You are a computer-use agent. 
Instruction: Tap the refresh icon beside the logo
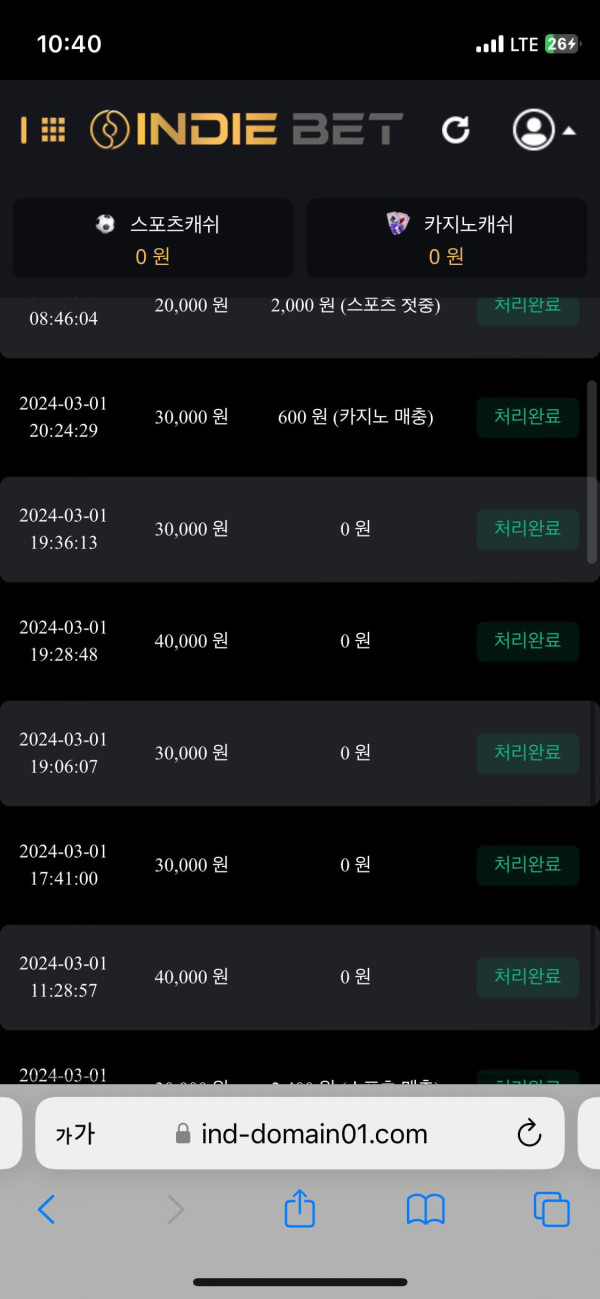pos(456,129)
